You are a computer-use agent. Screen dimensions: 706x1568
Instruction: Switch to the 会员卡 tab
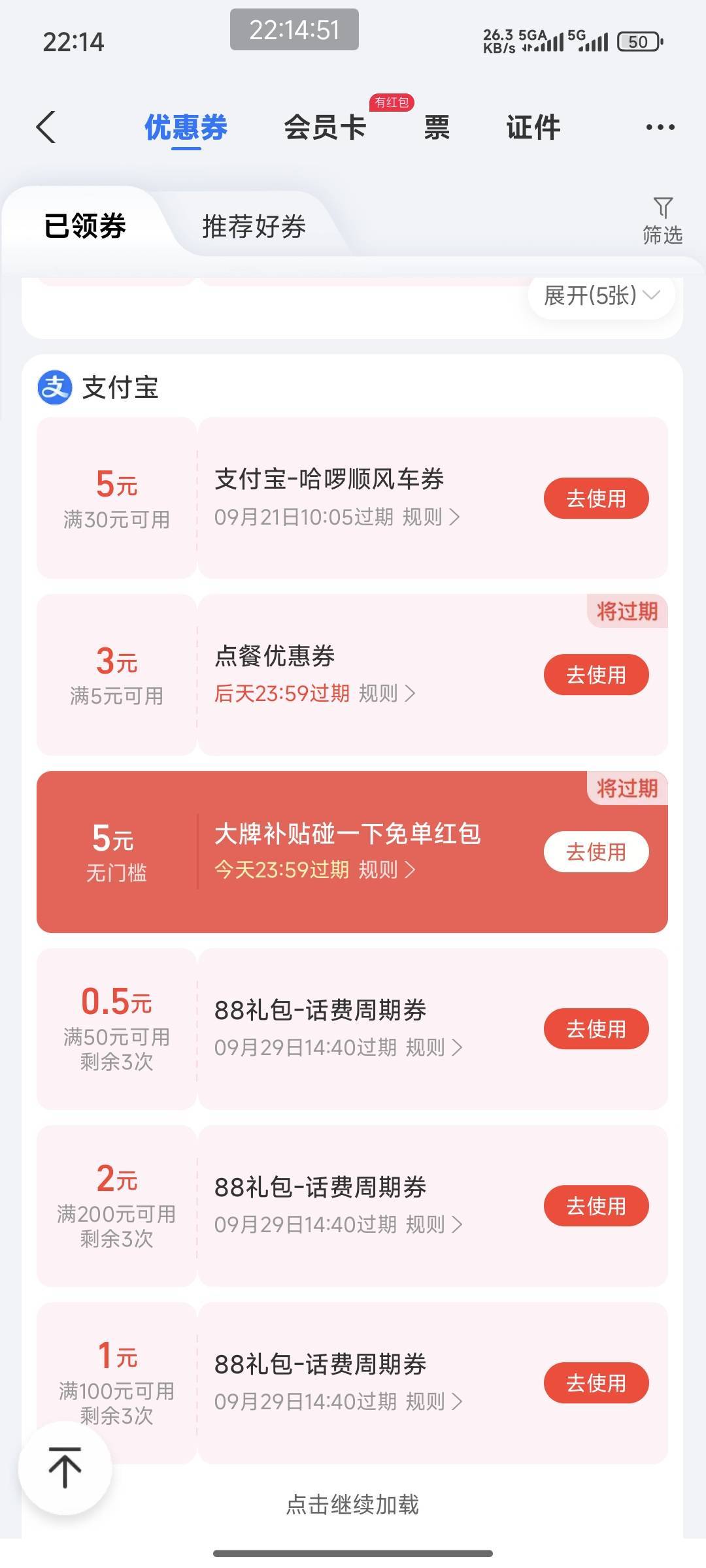pyautogui.click(x=325, y=127)
